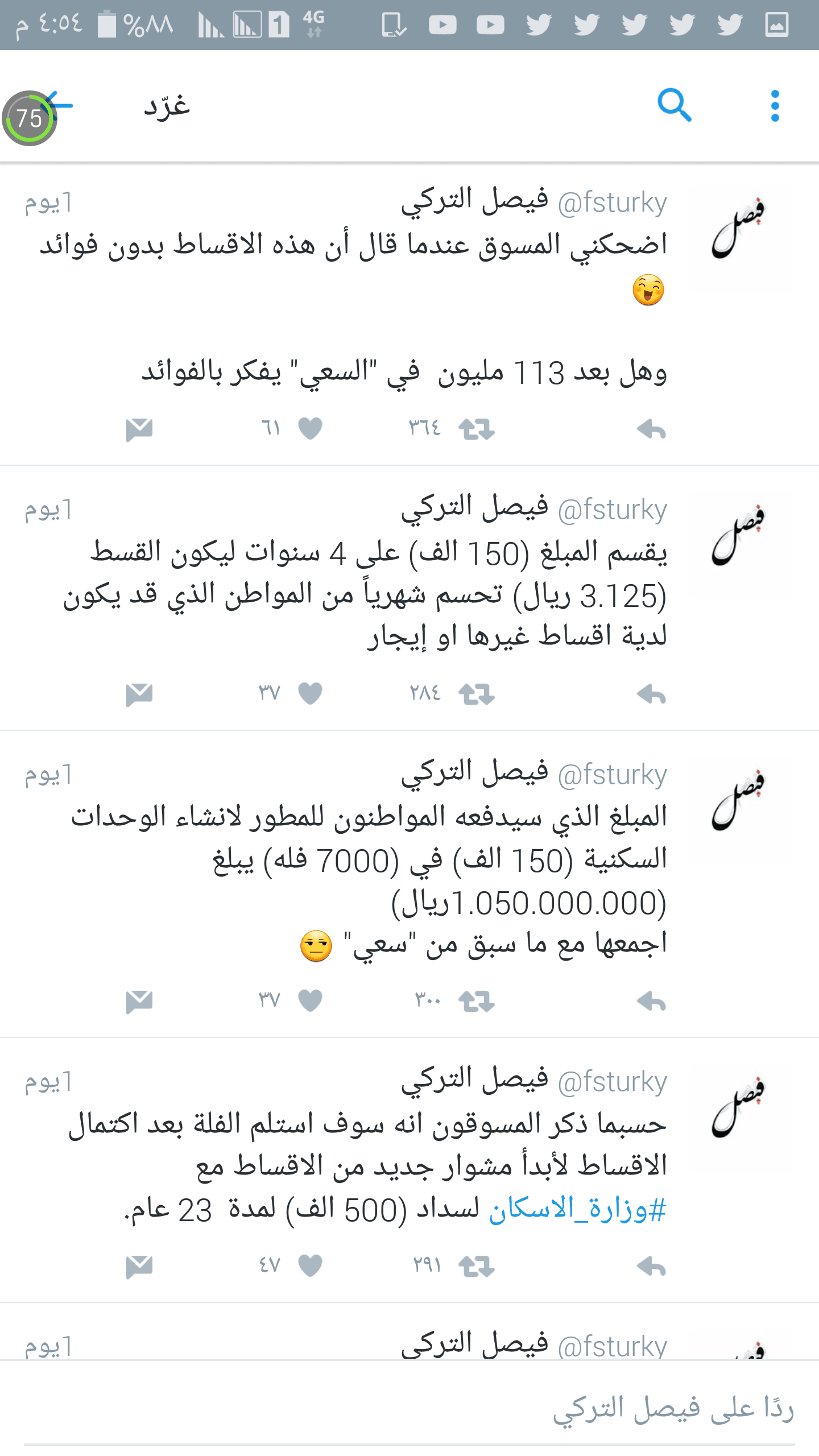Viewport: 819px width, 1456px height.
Task: Open the #وزارة_الاسكان hashtag link
Action: click(x=578, y=1209)
